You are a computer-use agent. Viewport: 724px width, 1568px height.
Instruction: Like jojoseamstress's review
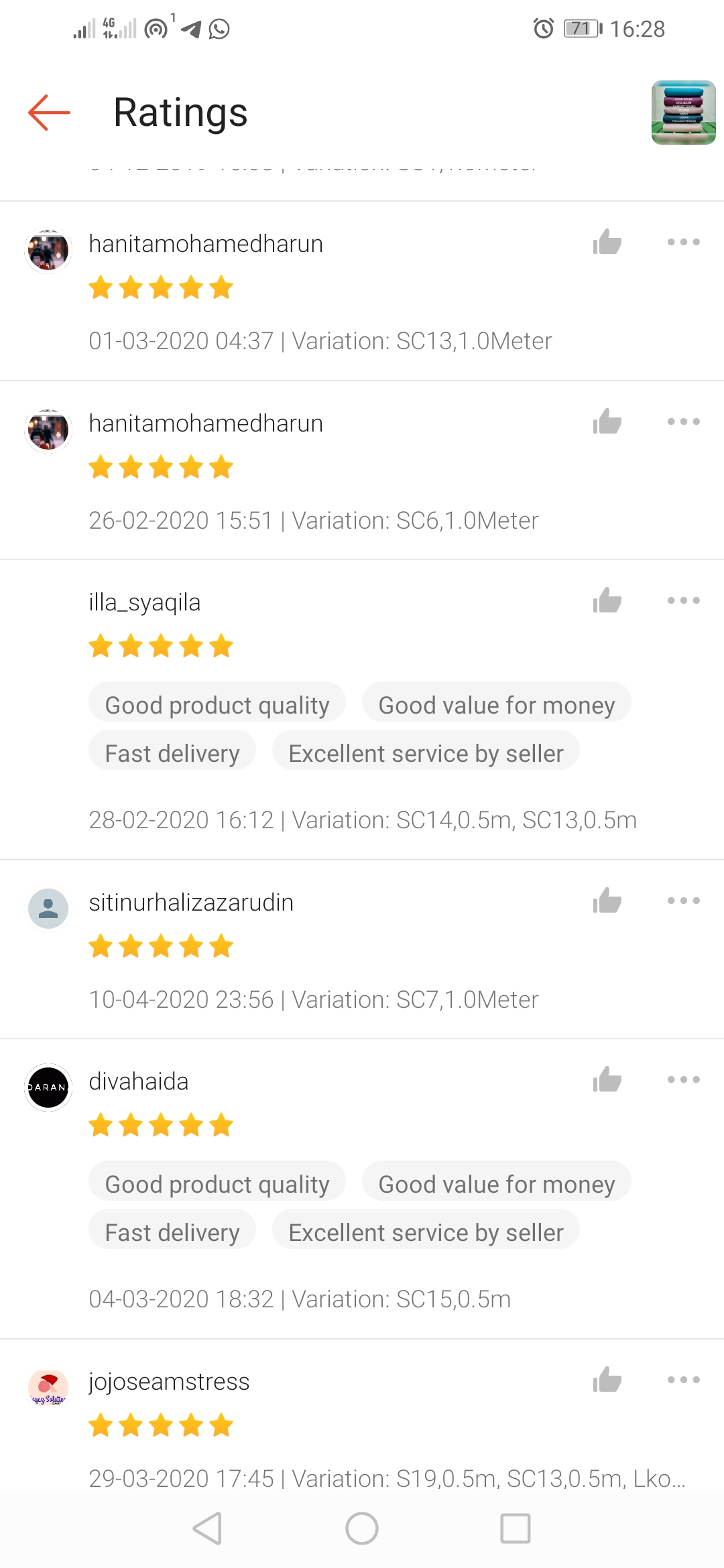click(x=607, y=1380)
